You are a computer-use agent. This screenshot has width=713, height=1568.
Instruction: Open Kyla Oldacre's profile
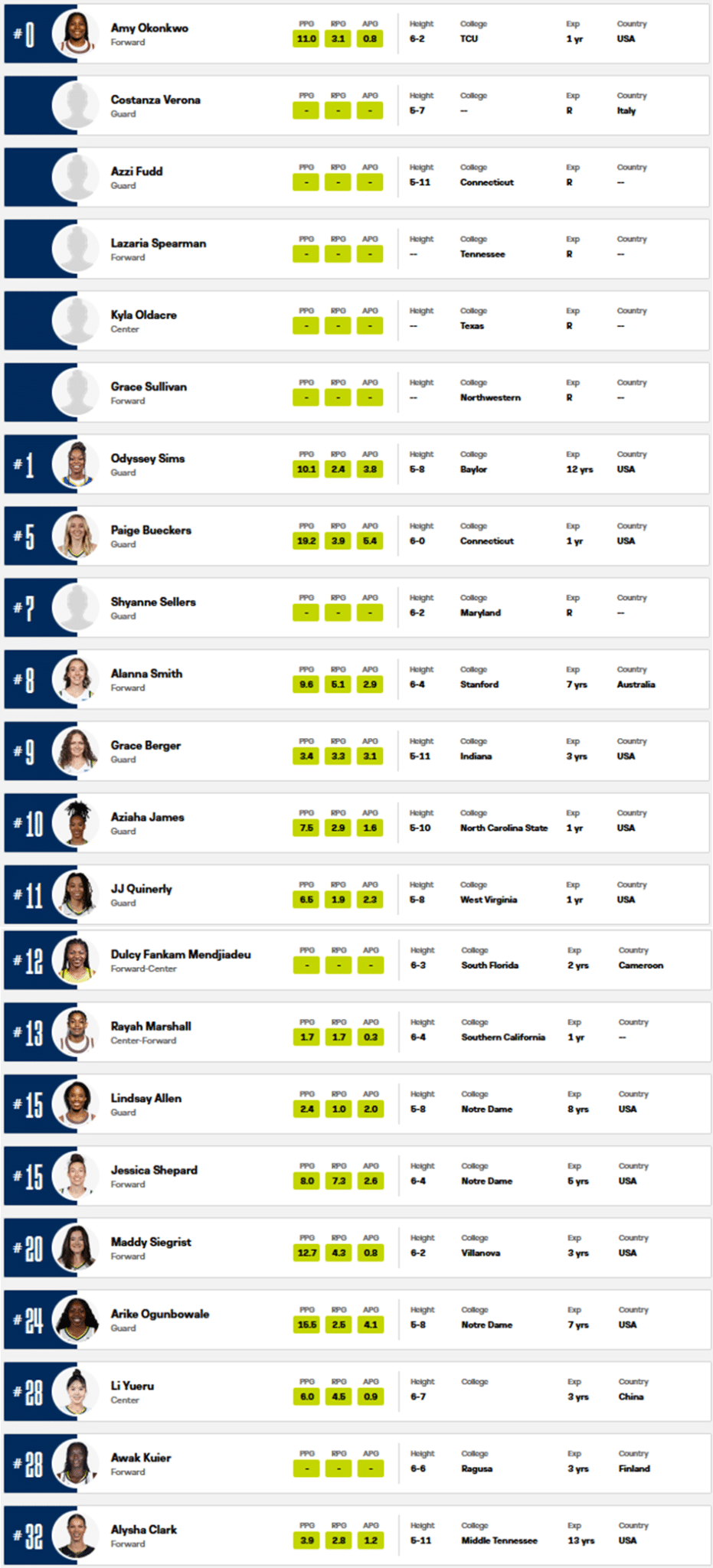[143, 315]
